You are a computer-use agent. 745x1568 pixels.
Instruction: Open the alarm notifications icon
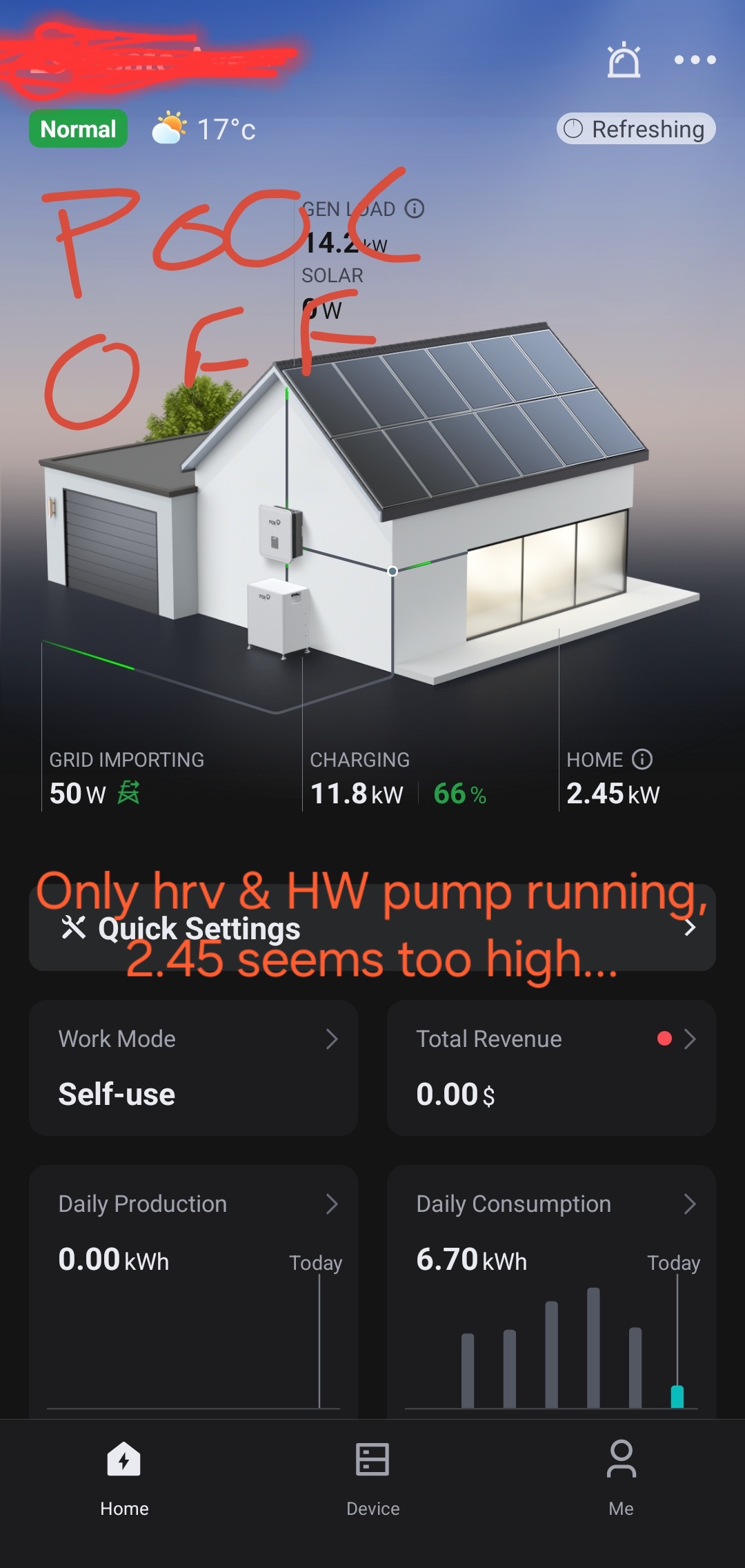point(624,60)
